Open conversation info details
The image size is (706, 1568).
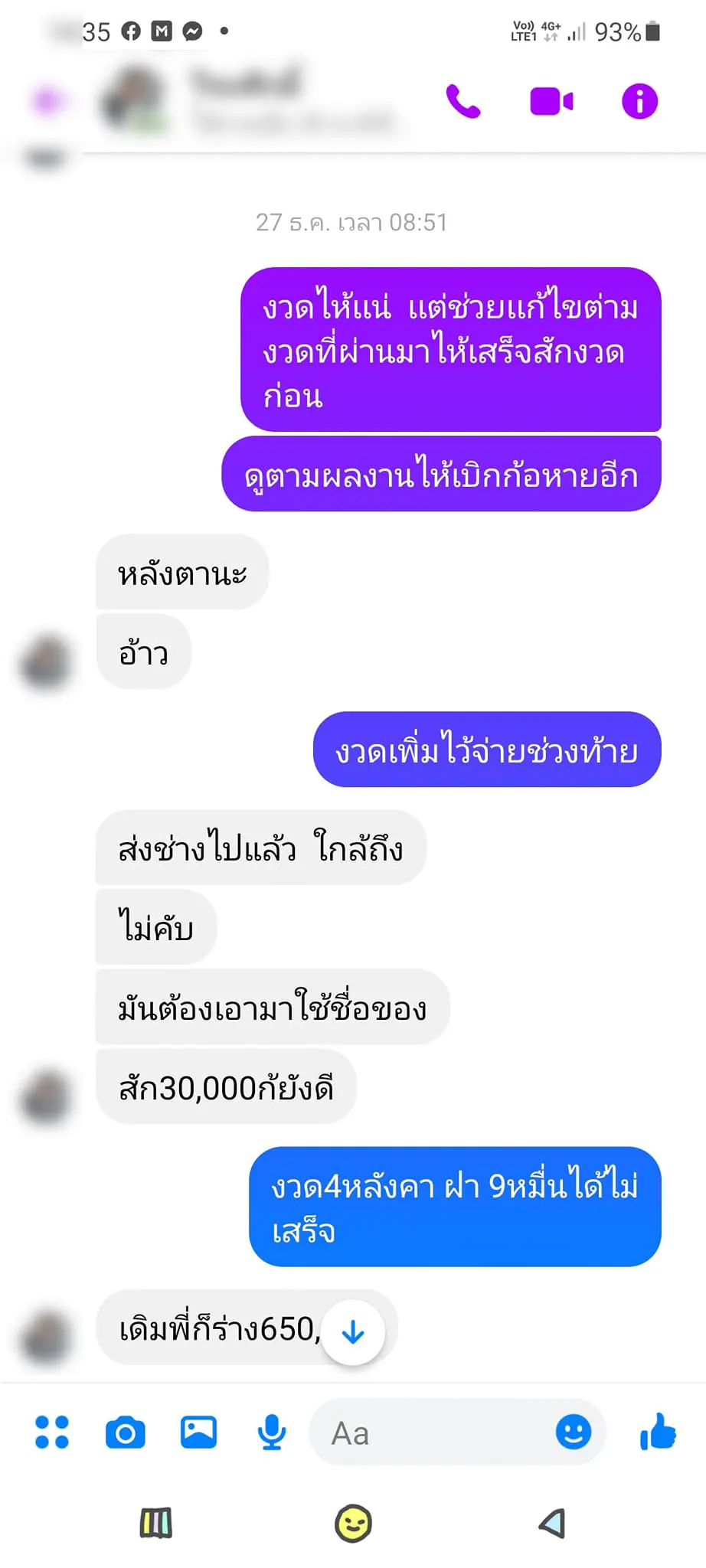pos(639,101)
